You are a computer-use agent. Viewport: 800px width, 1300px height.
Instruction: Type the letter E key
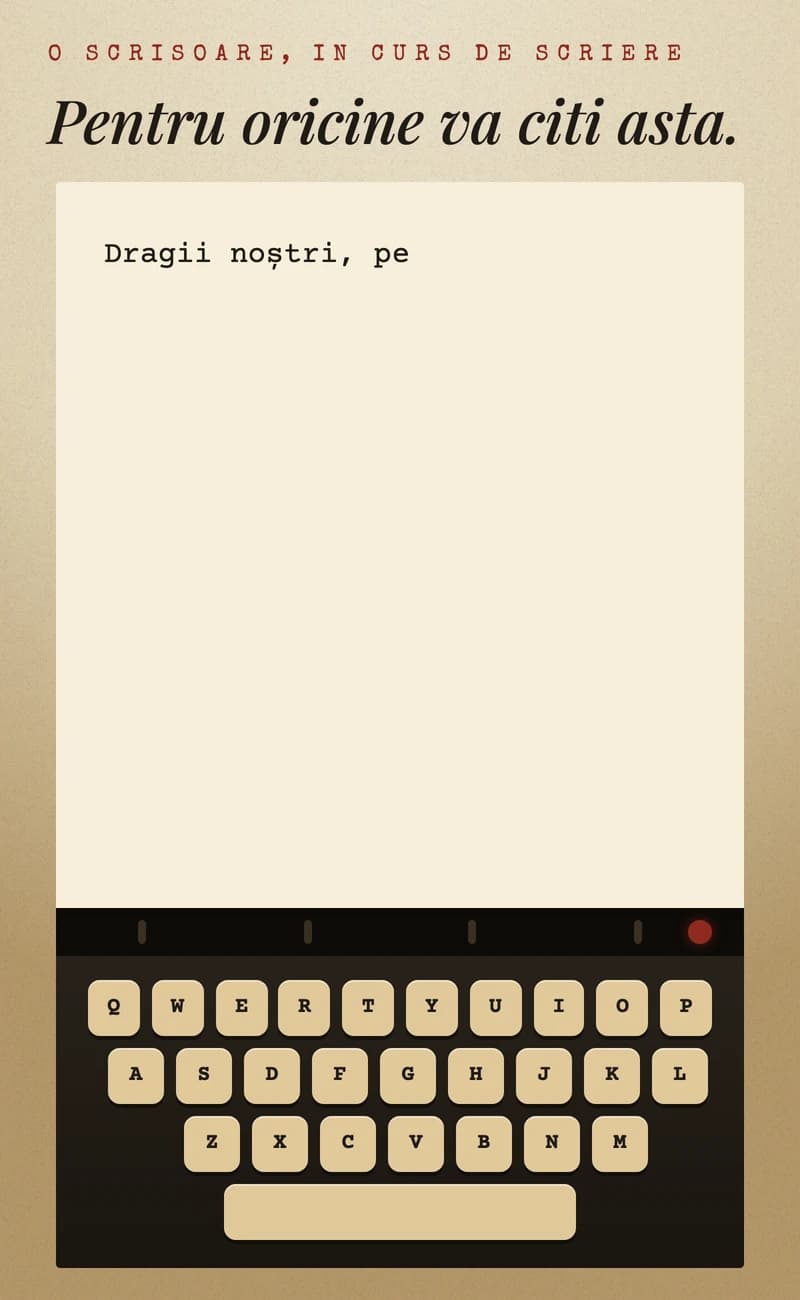coord(241,1007)
